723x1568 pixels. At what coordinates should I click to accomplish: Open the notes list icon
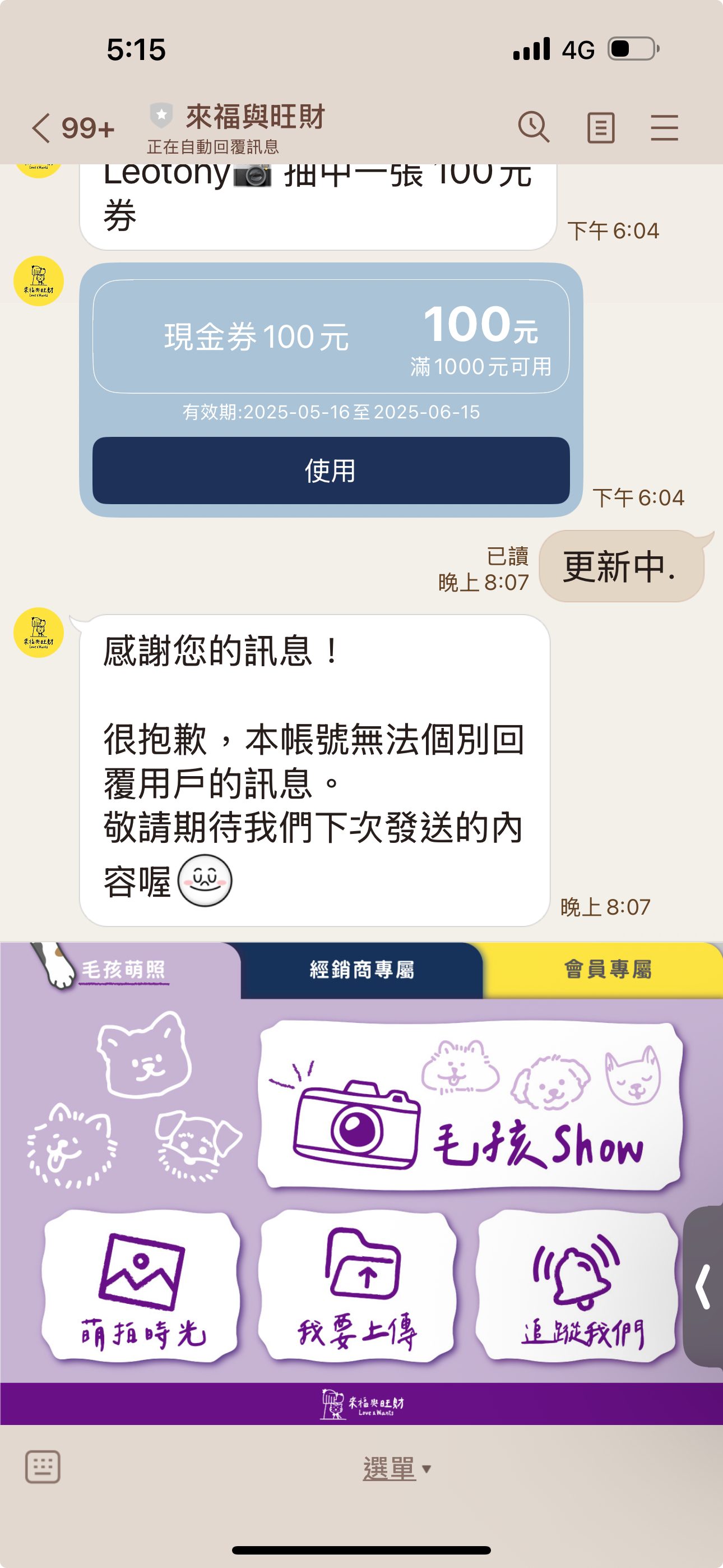[600, 128]
